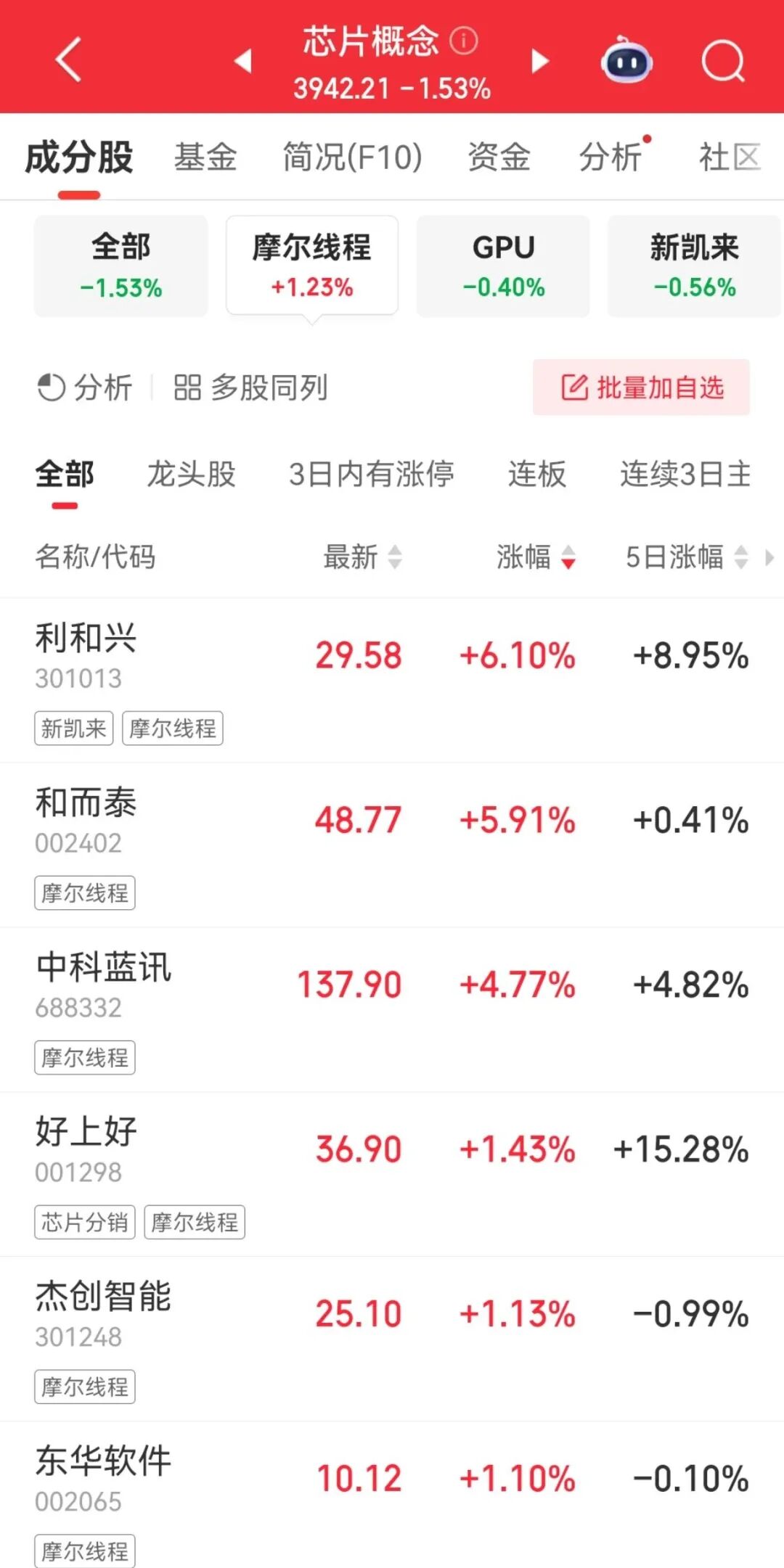Image resolution: width=784 pixels, height=1568 pixels.
Task: Select the GPU concept filter
Action: tap(502, 266)
